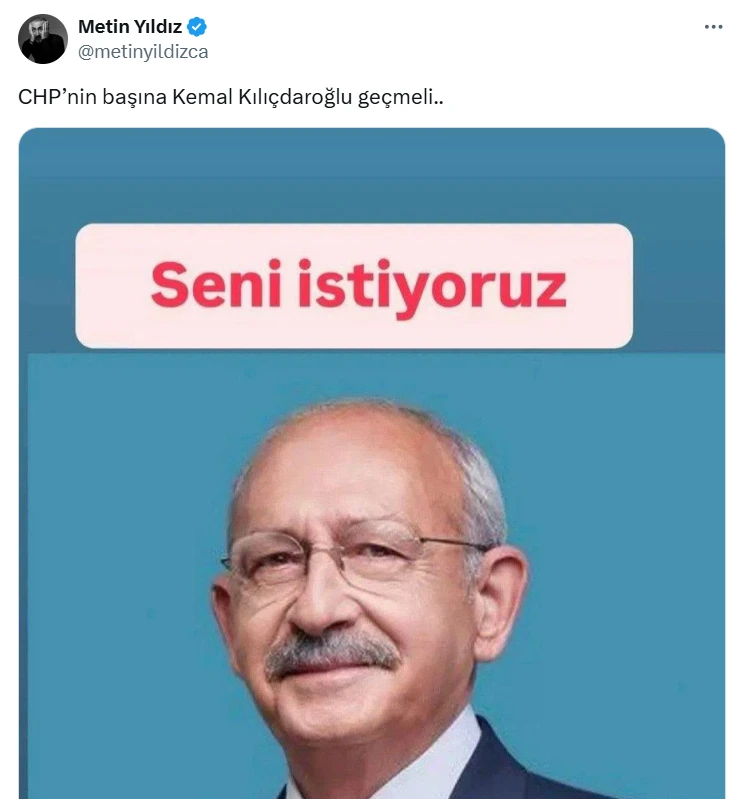Viewport: 742px width, 799px height.
Task: Visit the @metinyildizca handle
Action: [x=142, y=52]
